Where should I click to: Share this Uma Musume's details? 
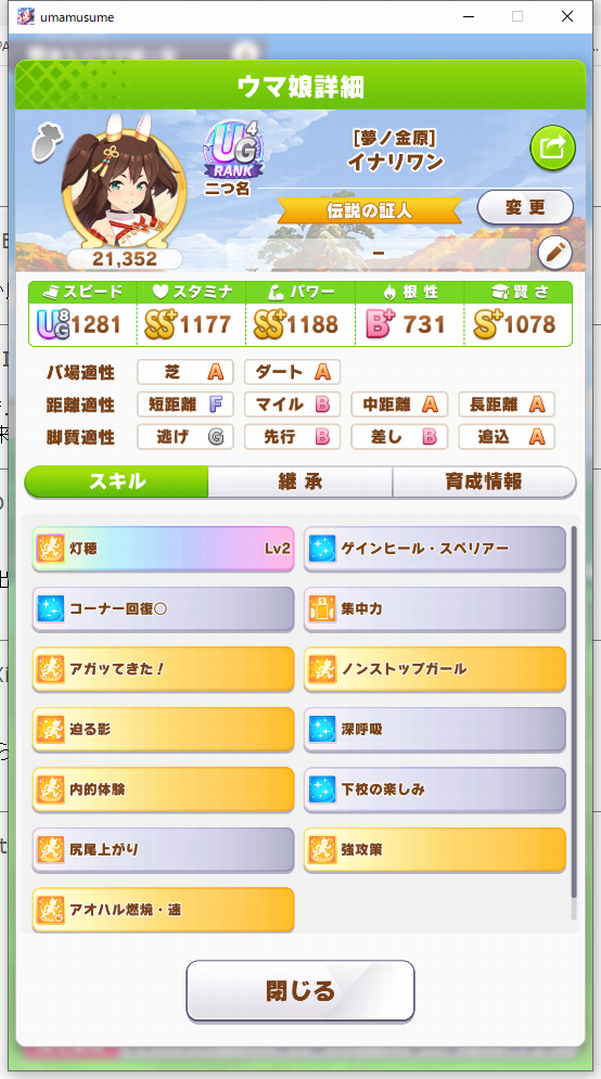(x=552, y=149)
